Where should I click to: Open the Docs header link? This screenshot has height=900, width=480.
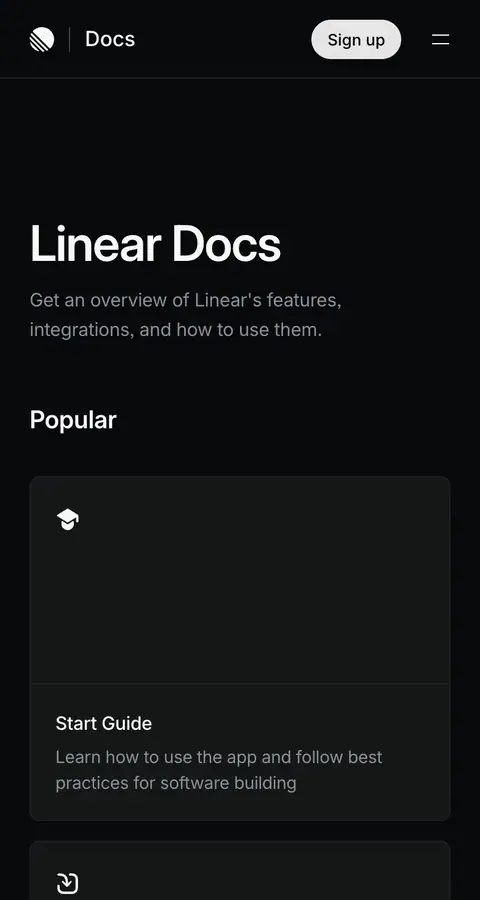click(110, 39)
